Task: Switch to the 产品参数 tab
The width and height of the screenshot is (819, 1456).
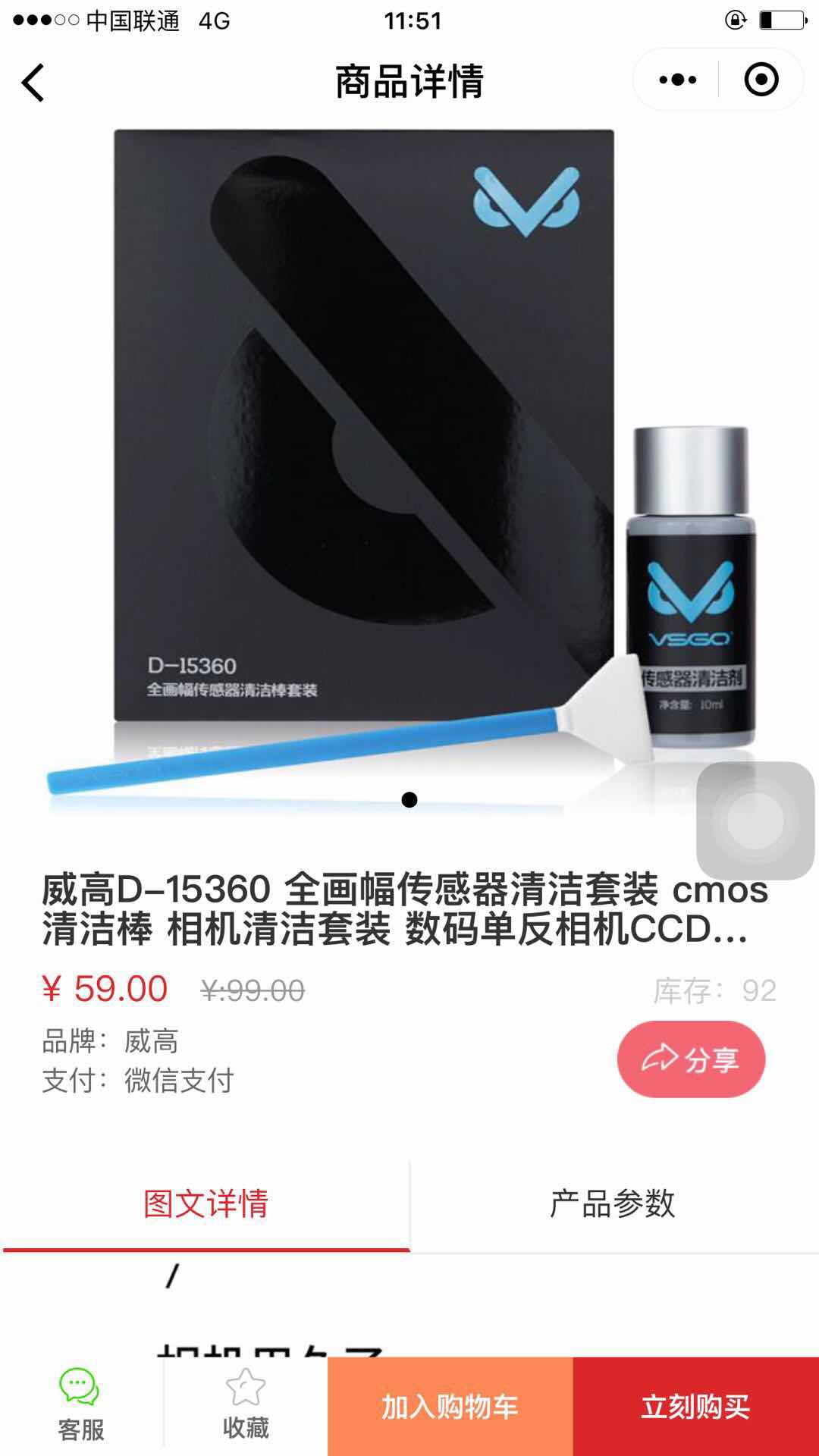Action: tap(613, 1203)
